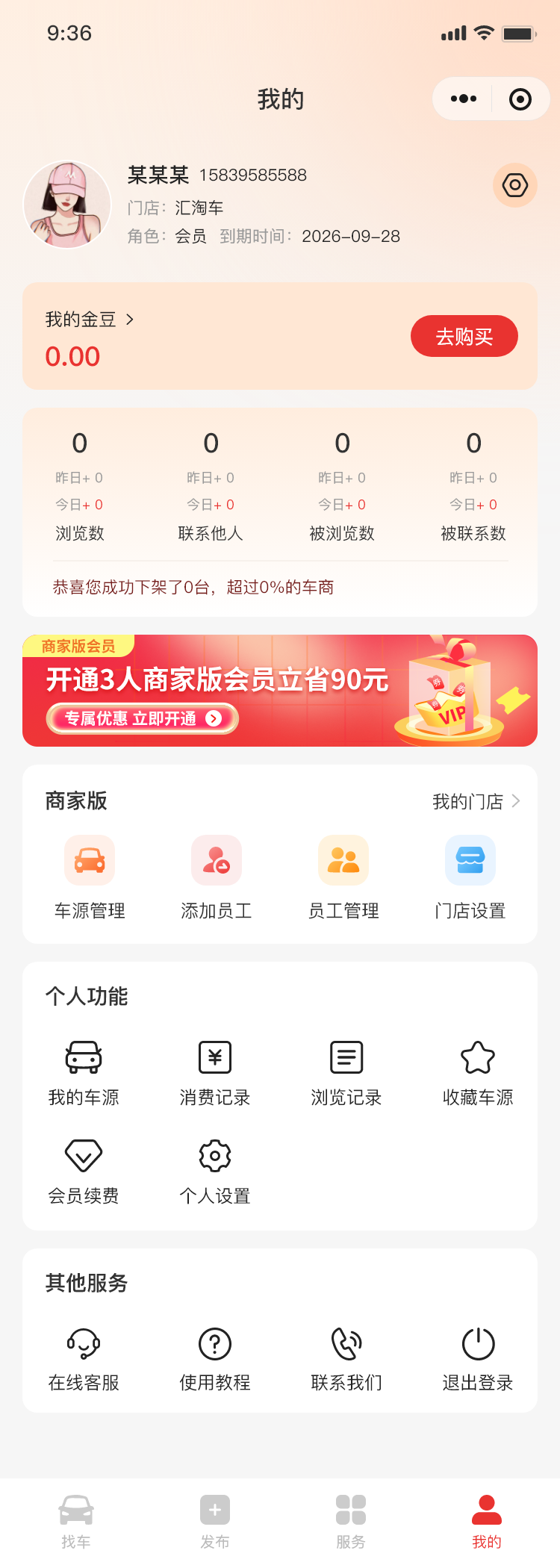Open 门店设置 store settings

pyautogui.click(x=471, y=877)
